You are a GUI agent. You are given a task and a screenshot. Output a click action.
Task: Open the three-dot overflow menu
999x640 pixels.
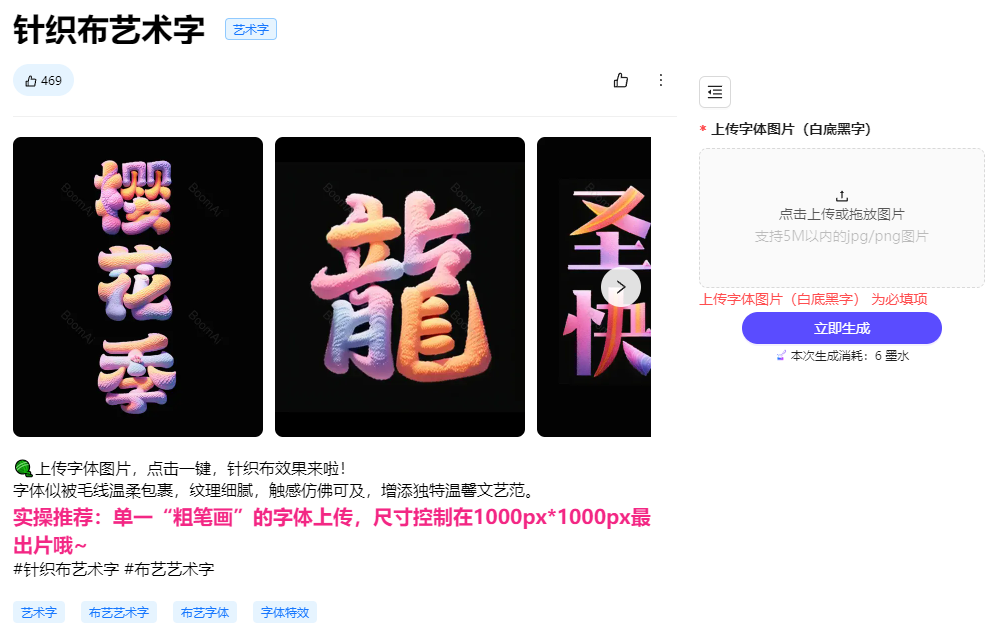pos(660,80)
